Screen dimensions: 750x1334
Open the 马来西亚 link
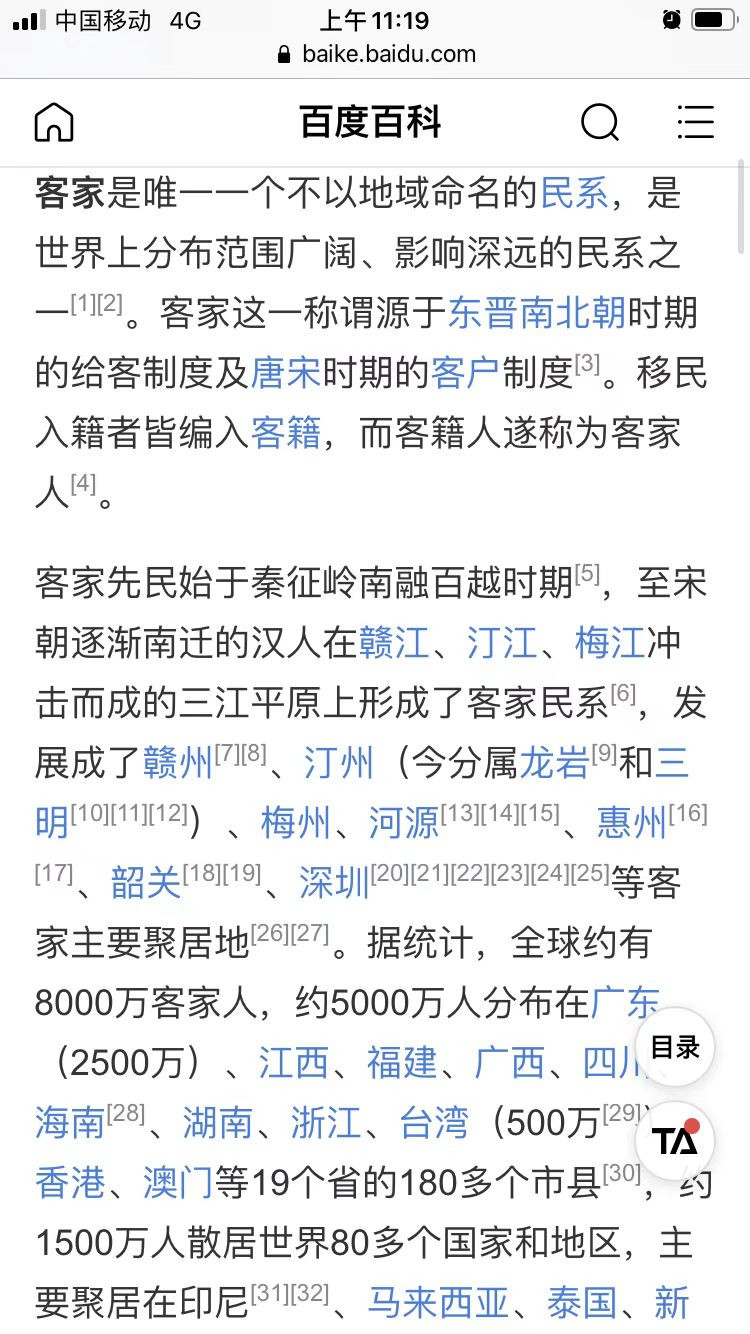coord(439,1303)
